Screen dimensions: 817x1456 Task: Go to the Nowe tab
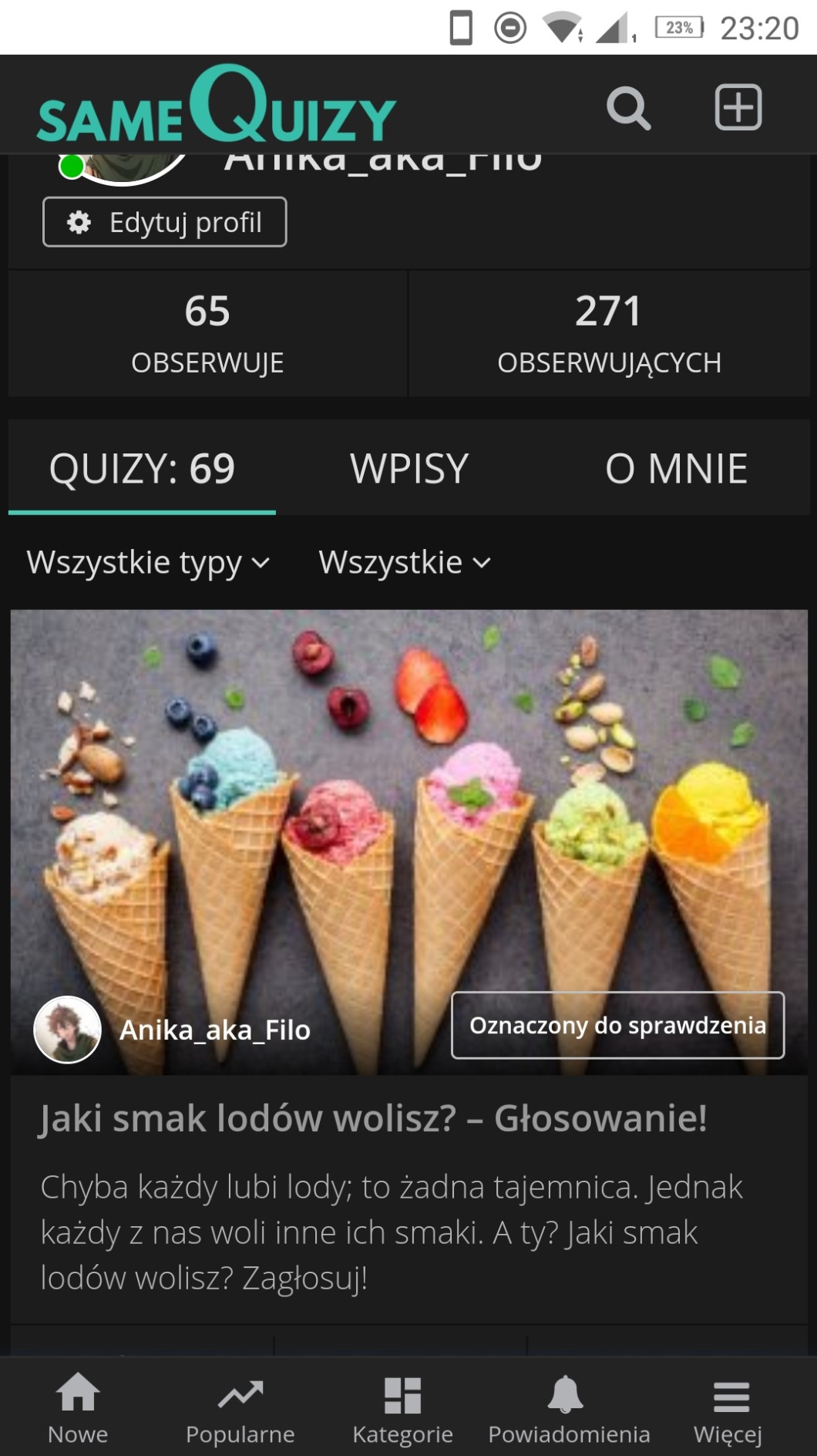(x=78, y=1410)
